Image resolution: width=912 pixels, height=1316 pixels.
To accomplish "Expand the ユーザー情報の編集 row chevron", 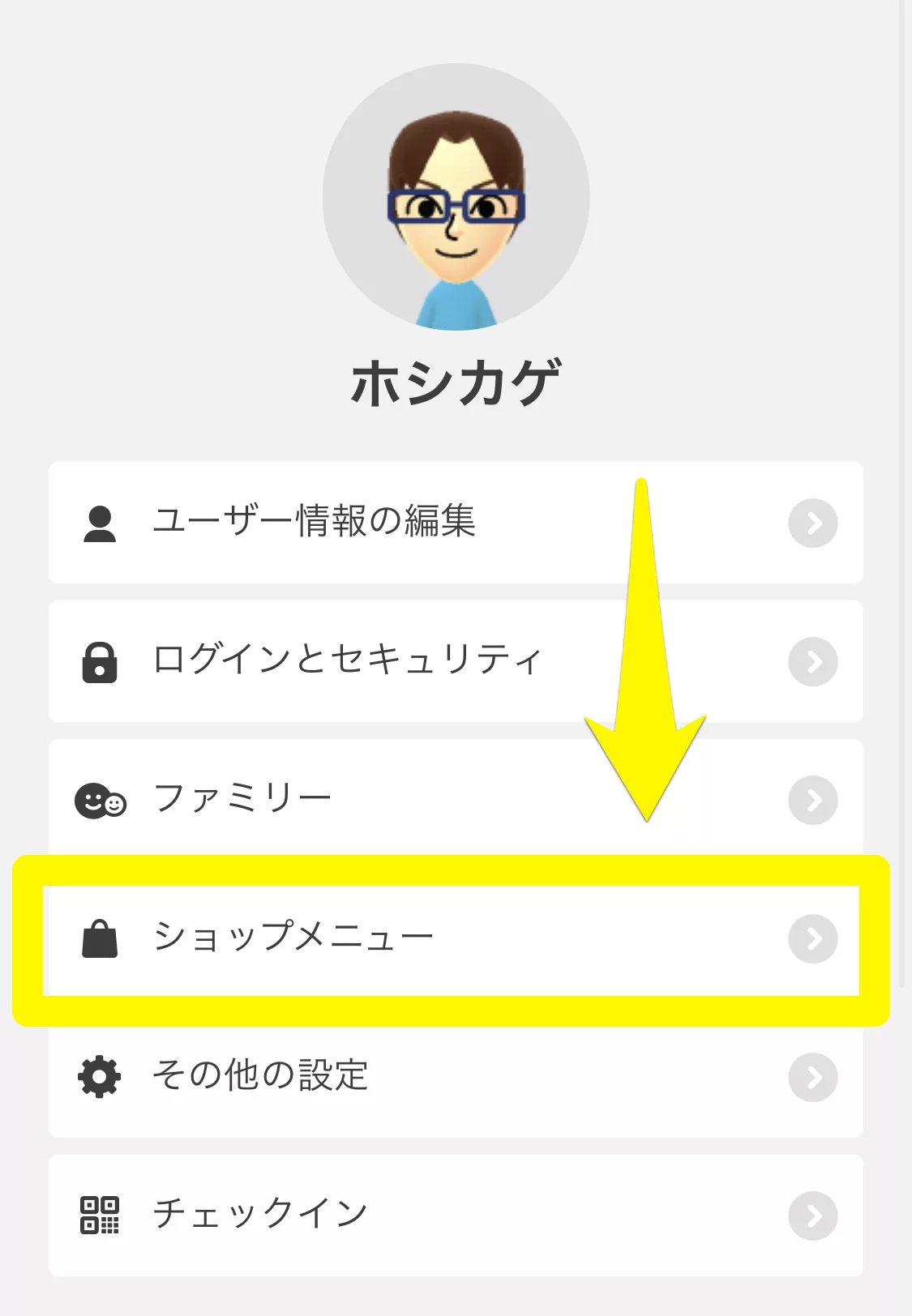I will coord(813,523).
